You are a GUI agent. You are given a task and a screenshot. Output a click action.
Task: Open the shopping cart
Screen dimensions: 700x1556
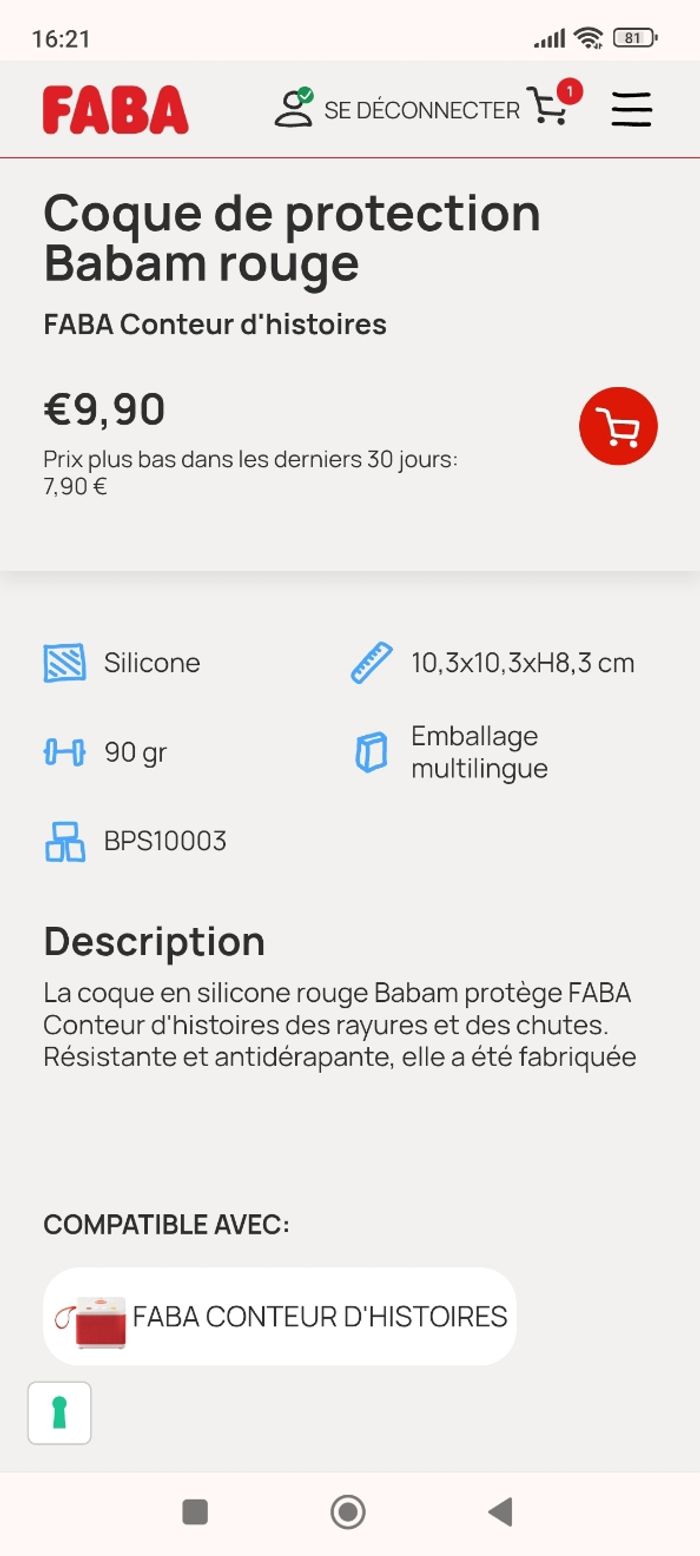tap(549, 106)
